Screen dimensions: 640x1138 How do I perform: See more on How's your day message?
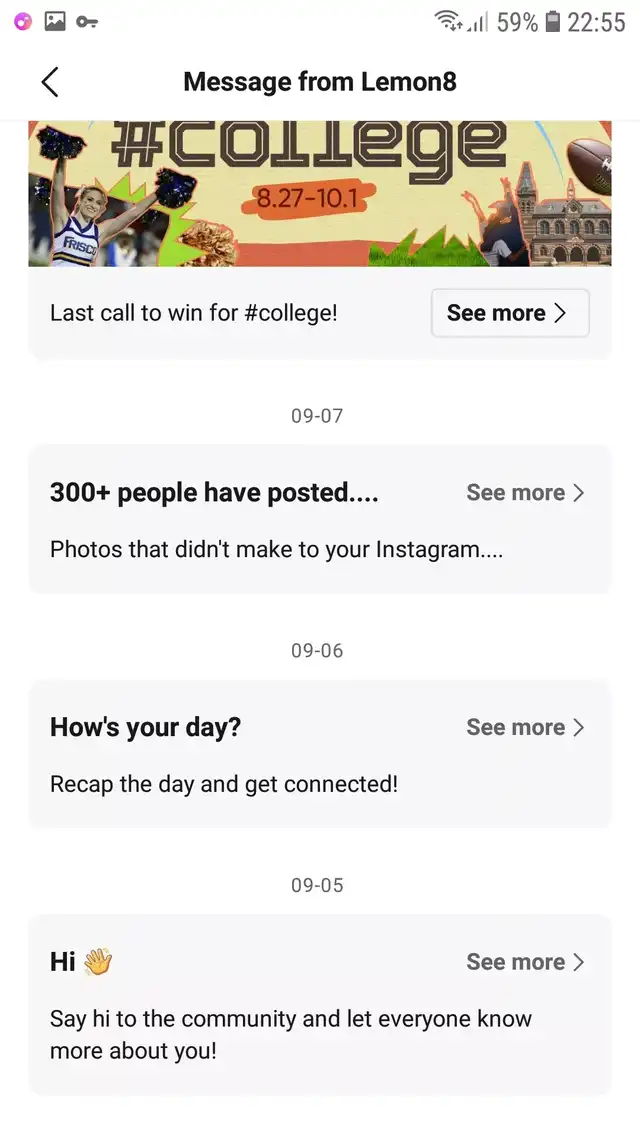point(525,727)
